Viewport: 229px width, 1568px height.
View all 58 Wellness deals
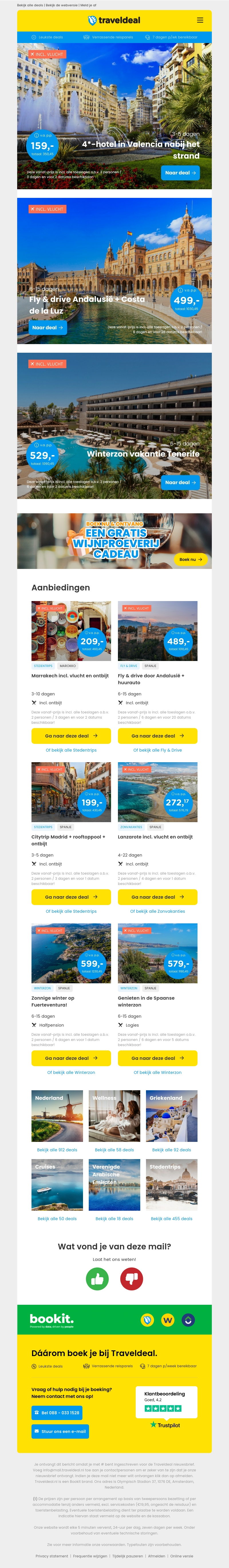(114, 1150)
